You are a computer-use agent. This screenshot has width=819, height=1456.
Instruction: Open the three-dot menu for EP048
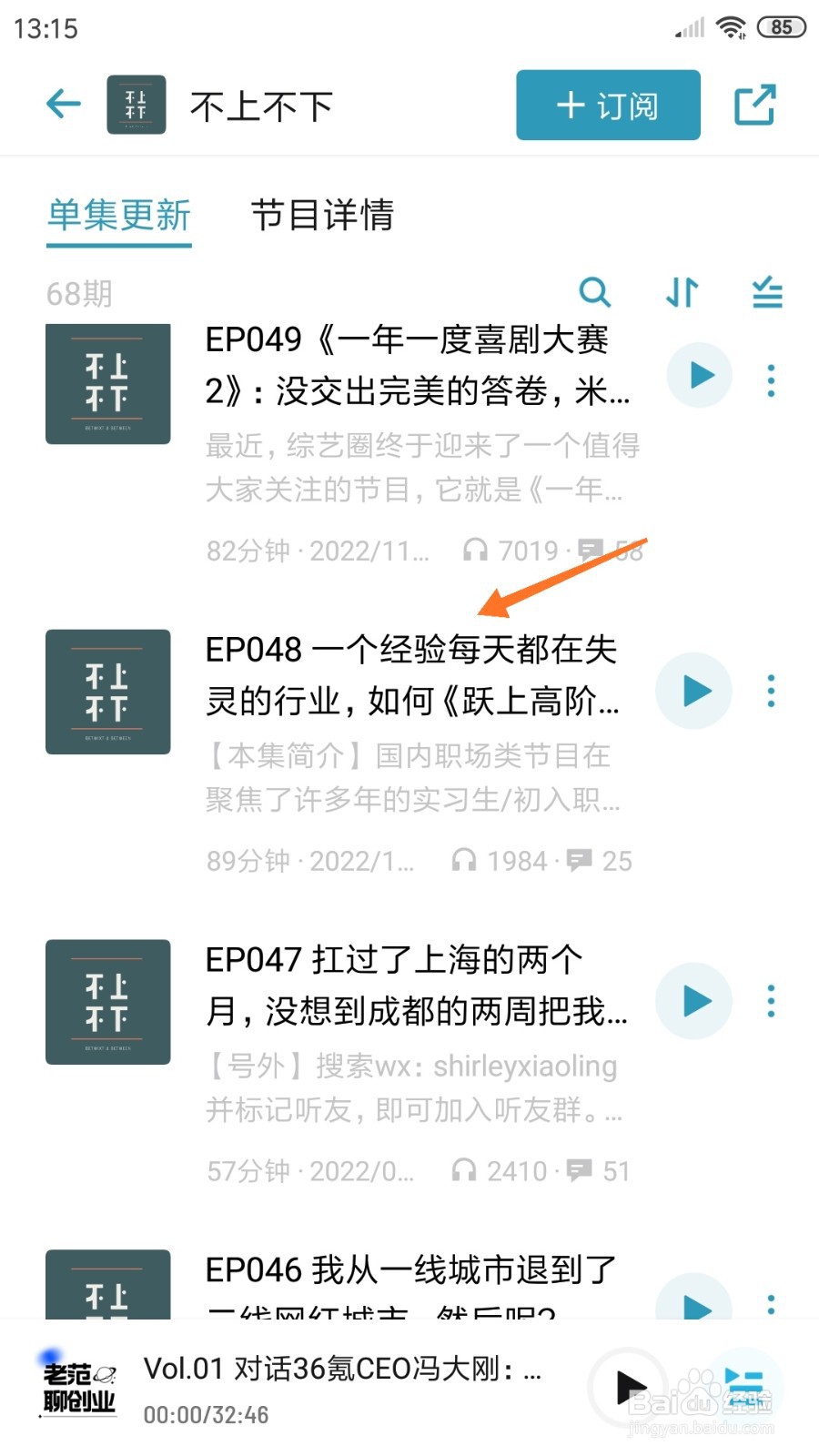tap(771, 690)
